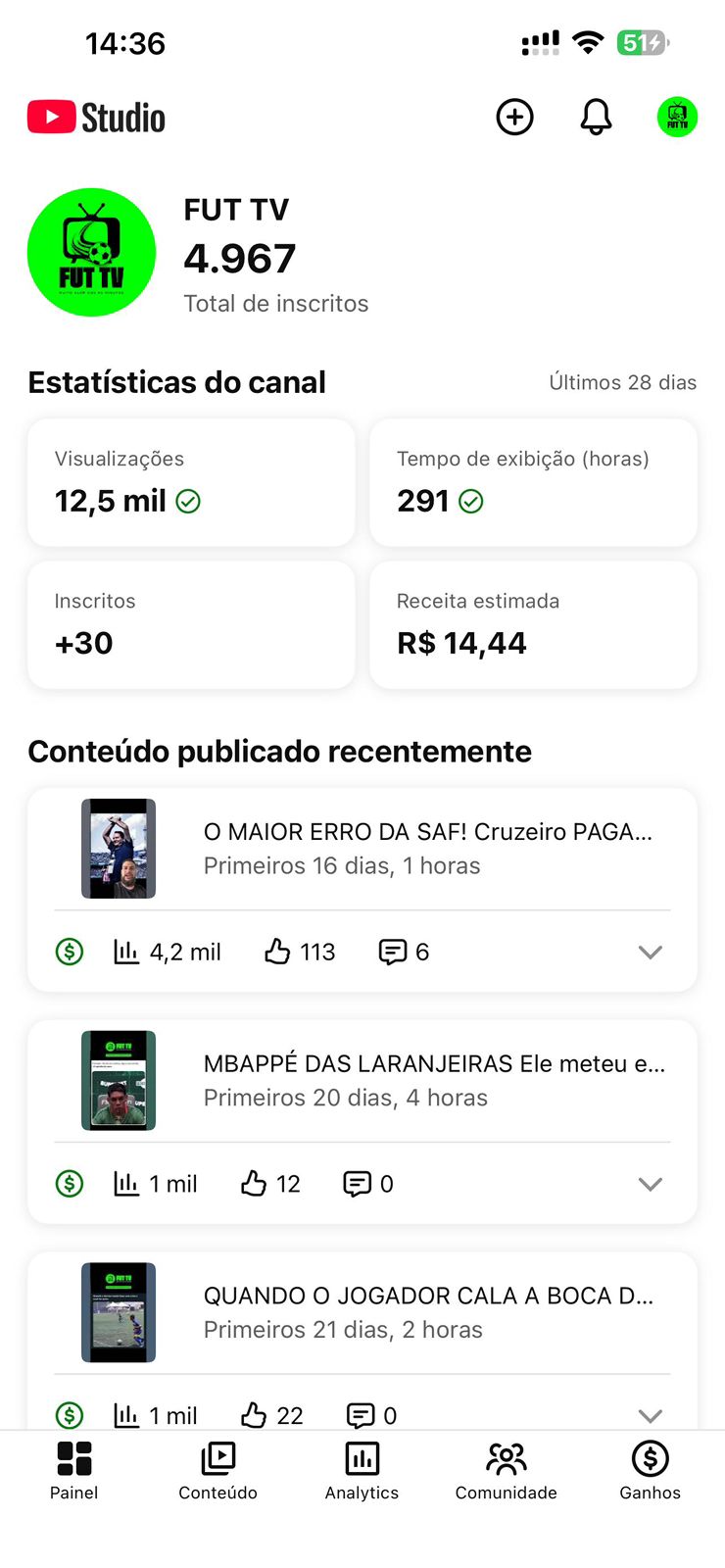Open the O MAIOR ERRO DA SAF video

(427, 848)
